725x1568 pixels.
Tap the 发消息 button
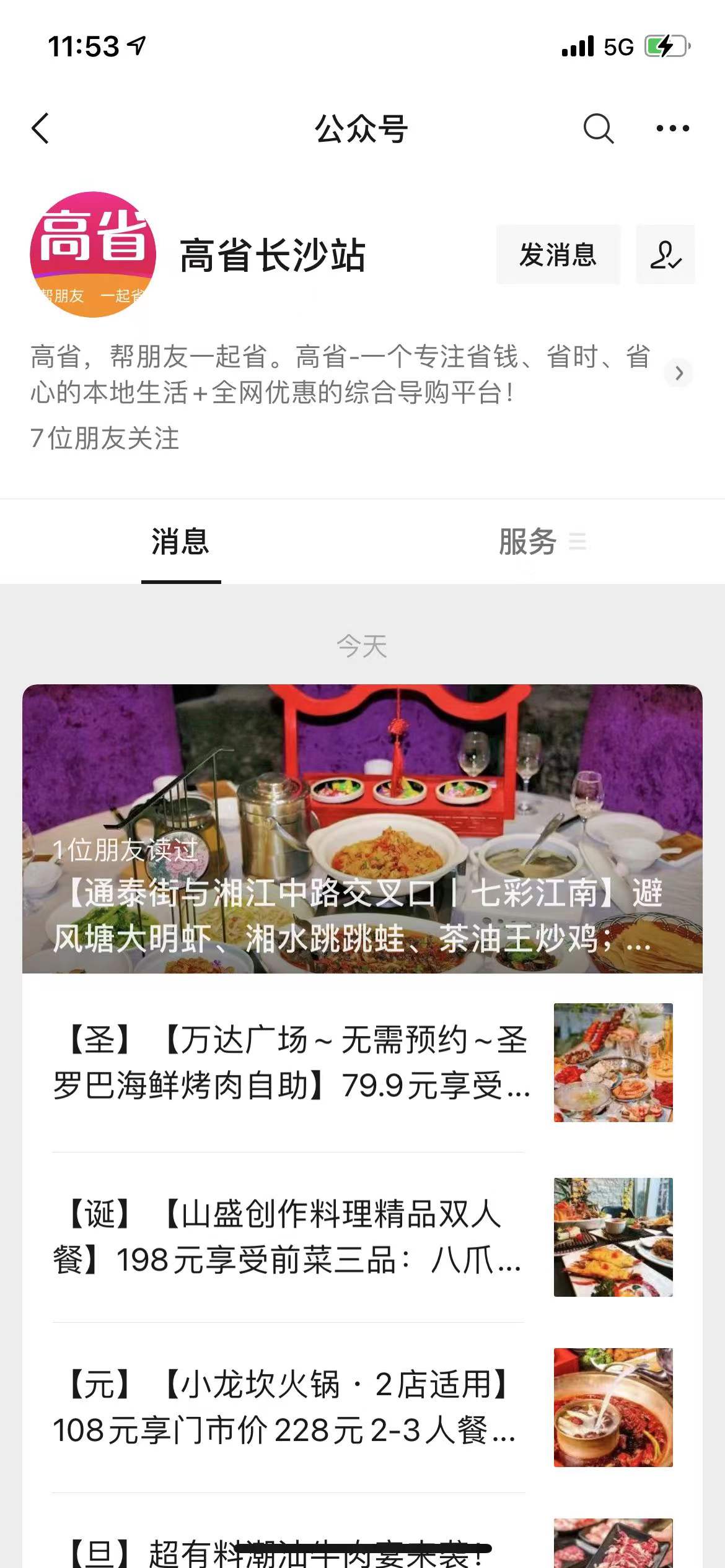click(x=558, y=255)
